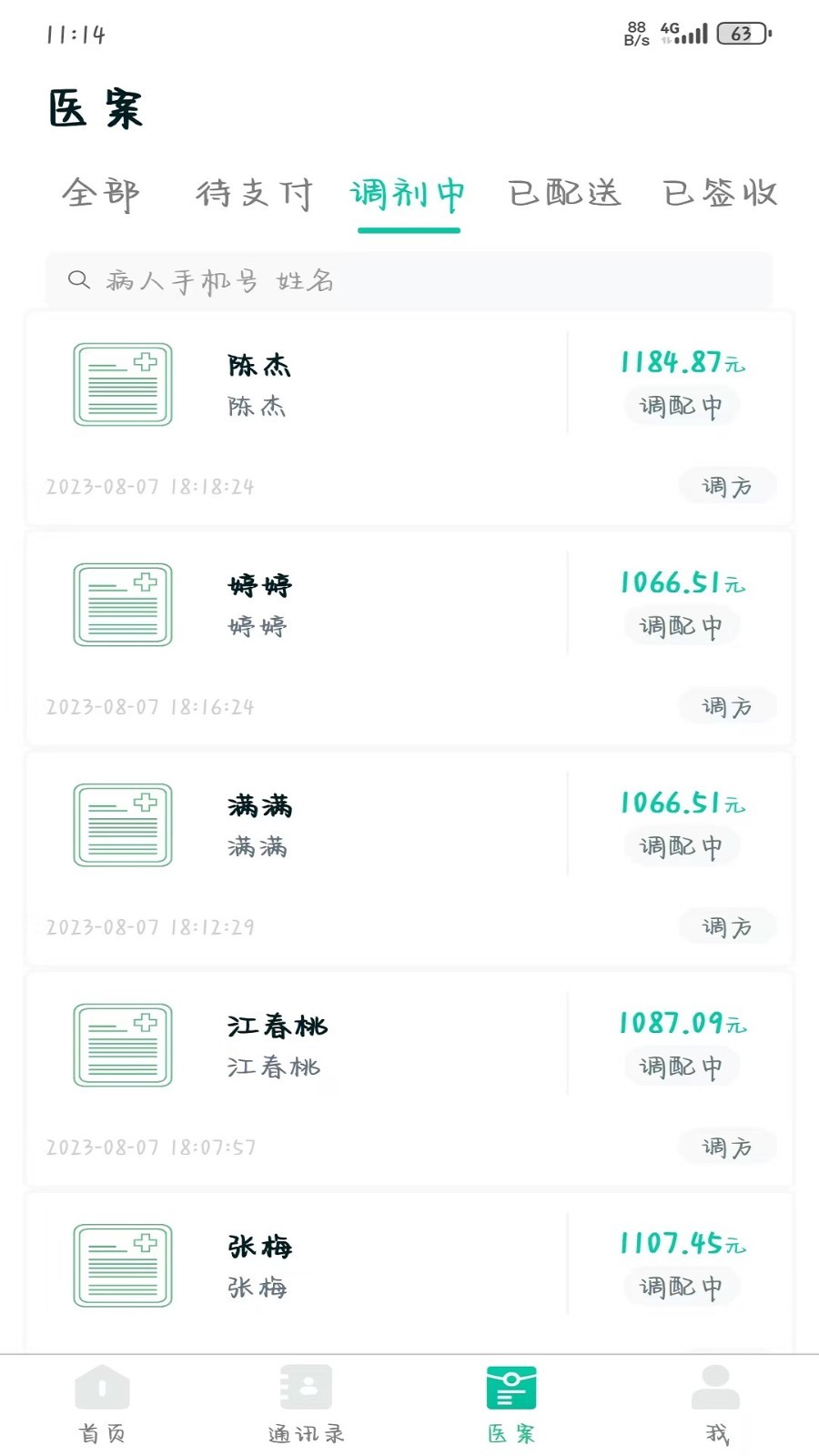Tap the 病人手机号 姓名 search field

tap(409, 280)
